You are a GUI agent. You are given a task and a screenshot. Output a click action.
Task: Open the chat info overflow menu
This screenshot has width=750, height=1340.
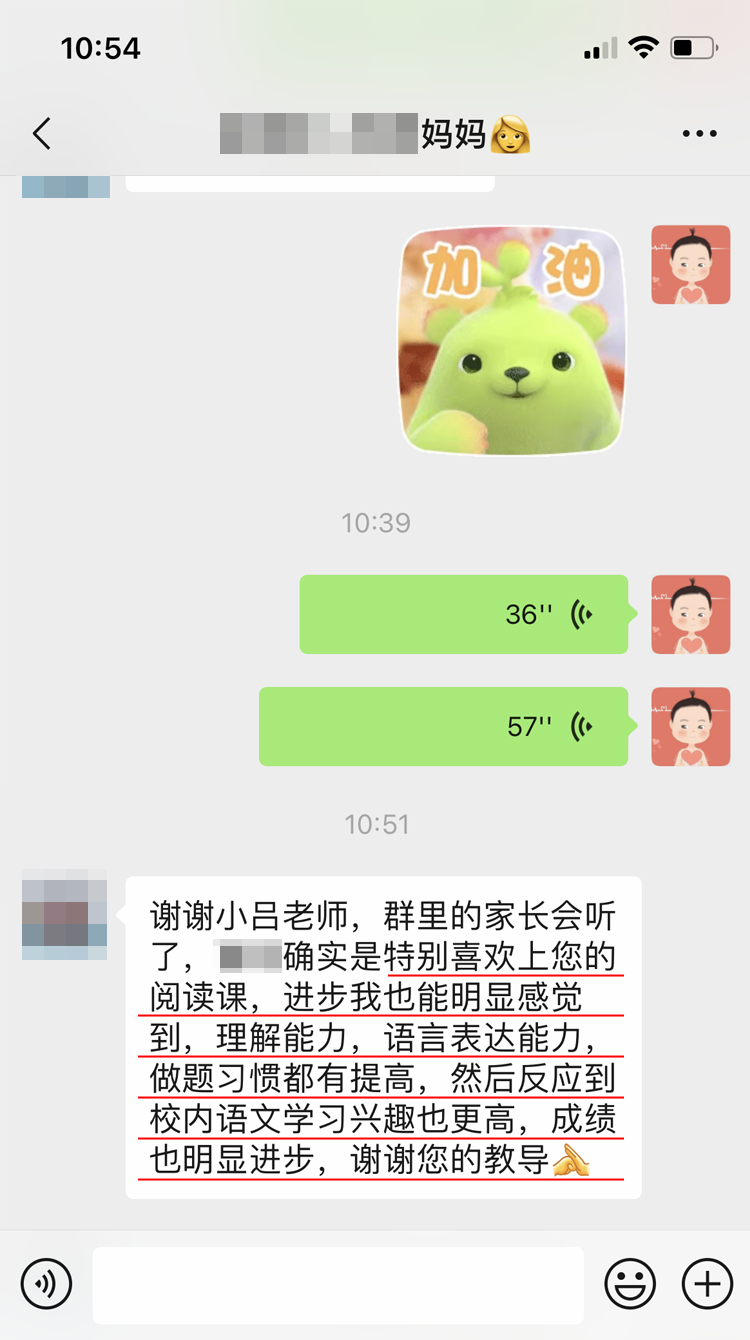point(699,134)
